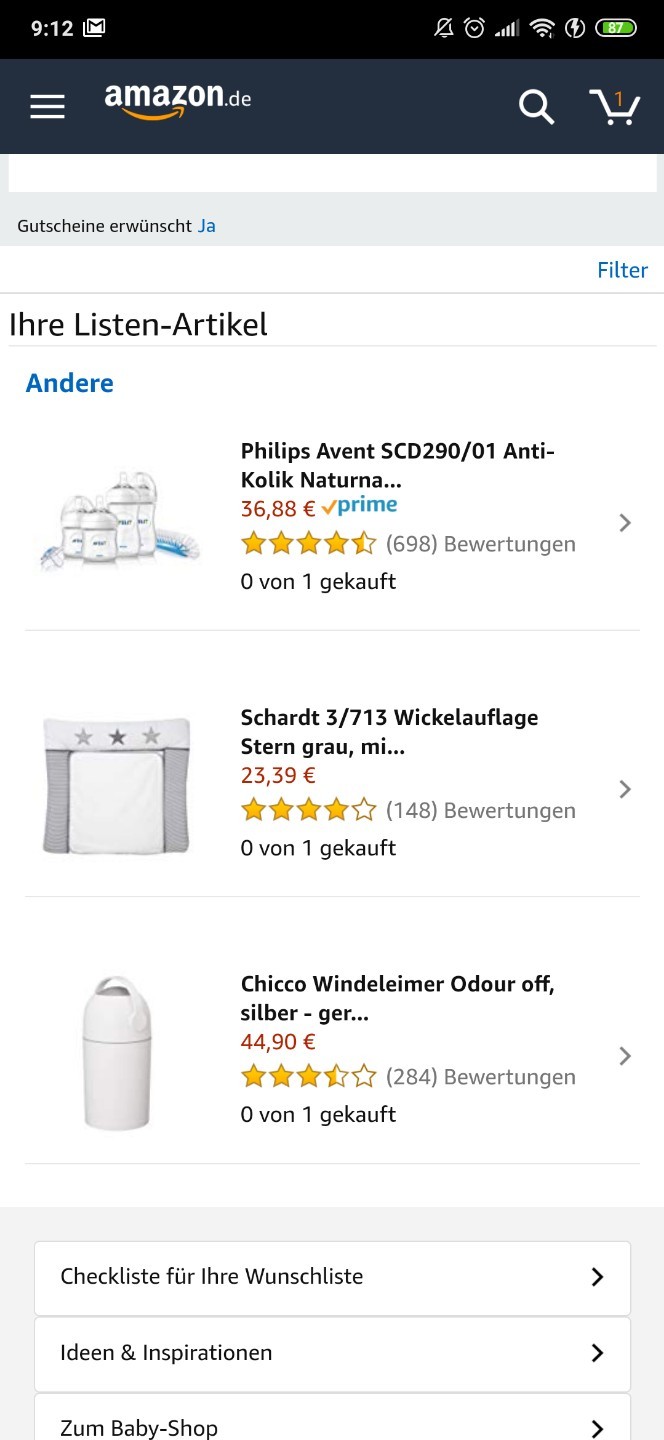Open the Andere category link
Image resolution: width=664 pixels, height=1440 pixels.
click(x=70, y=383)
